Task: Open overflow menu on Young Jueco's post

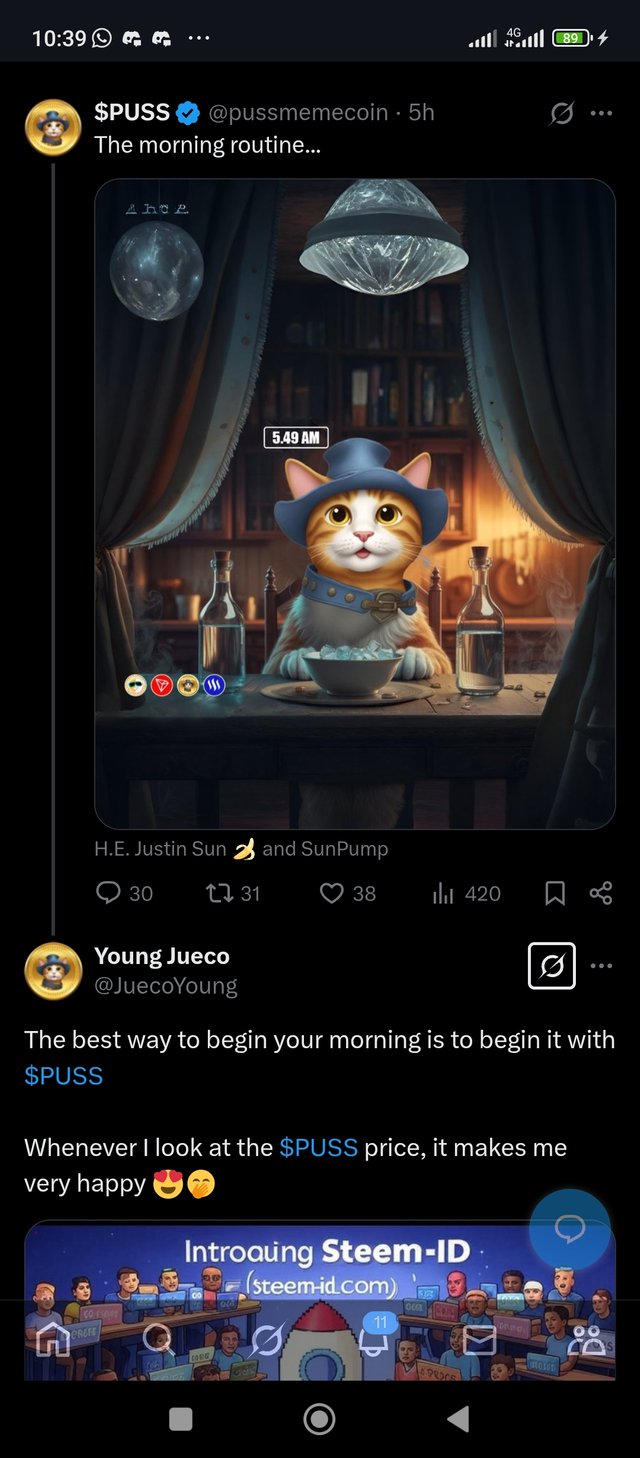Action: 601,966
